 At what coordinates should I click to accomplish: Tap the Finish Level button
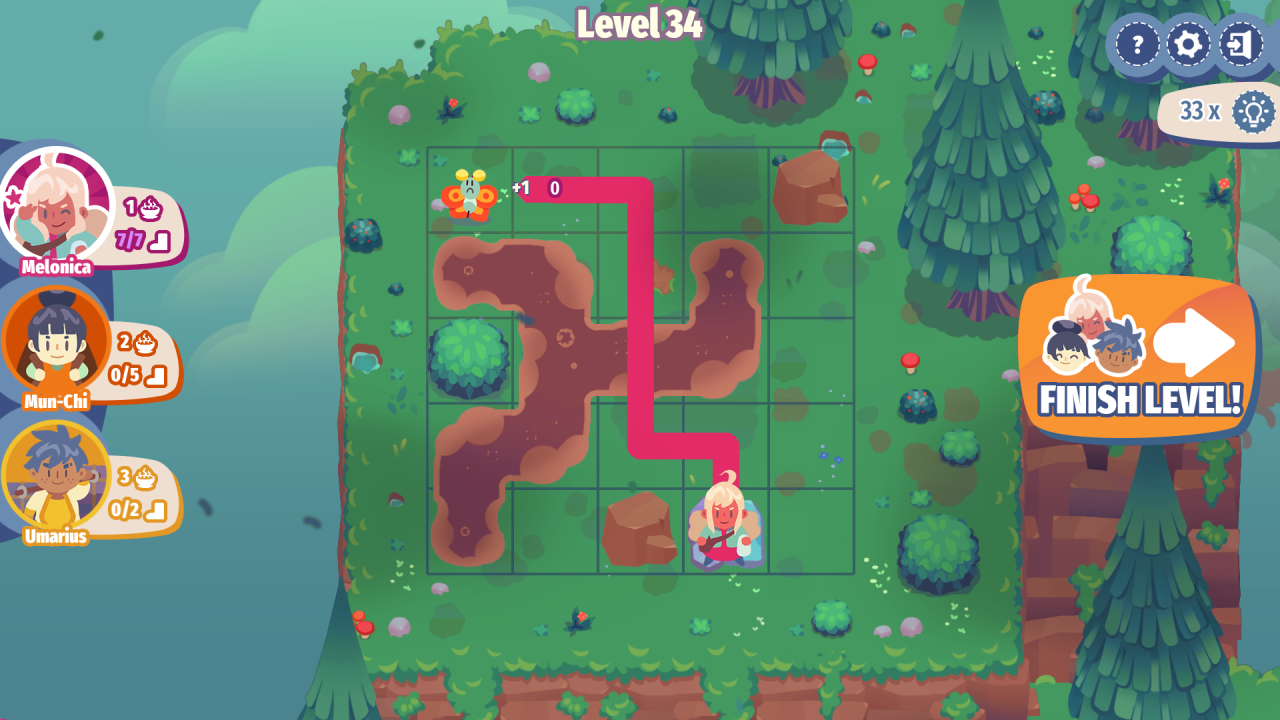tap(1139, 360)
